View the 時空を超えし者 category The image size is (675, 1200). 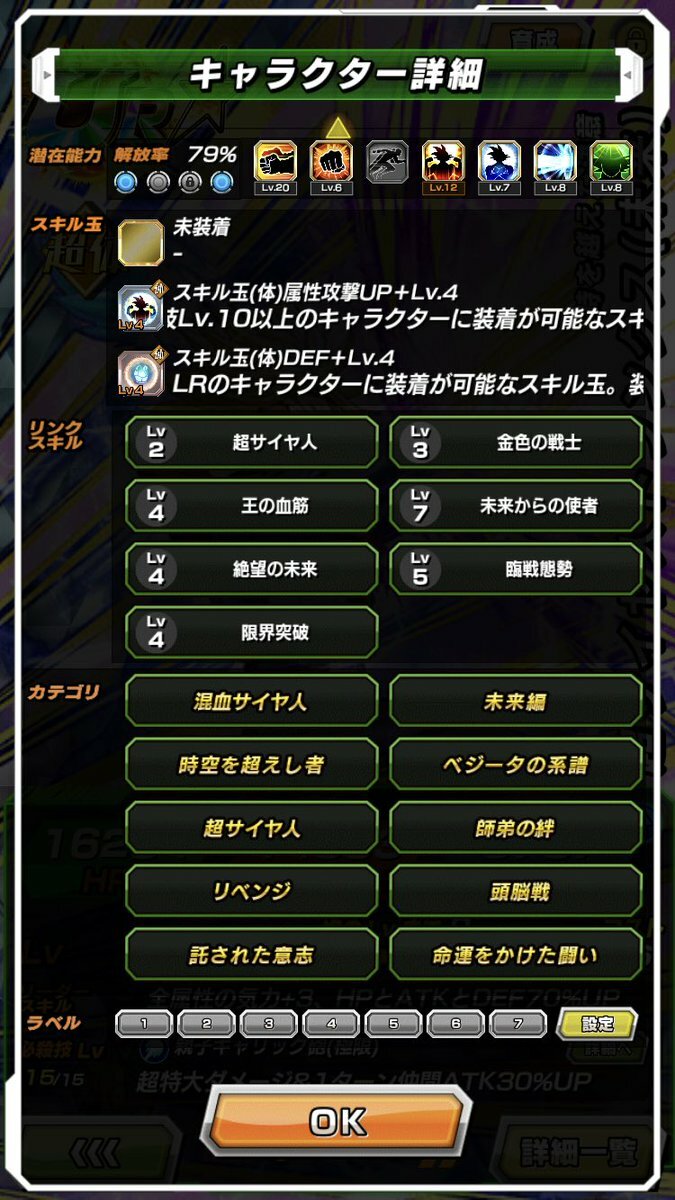tap(251, 765)
